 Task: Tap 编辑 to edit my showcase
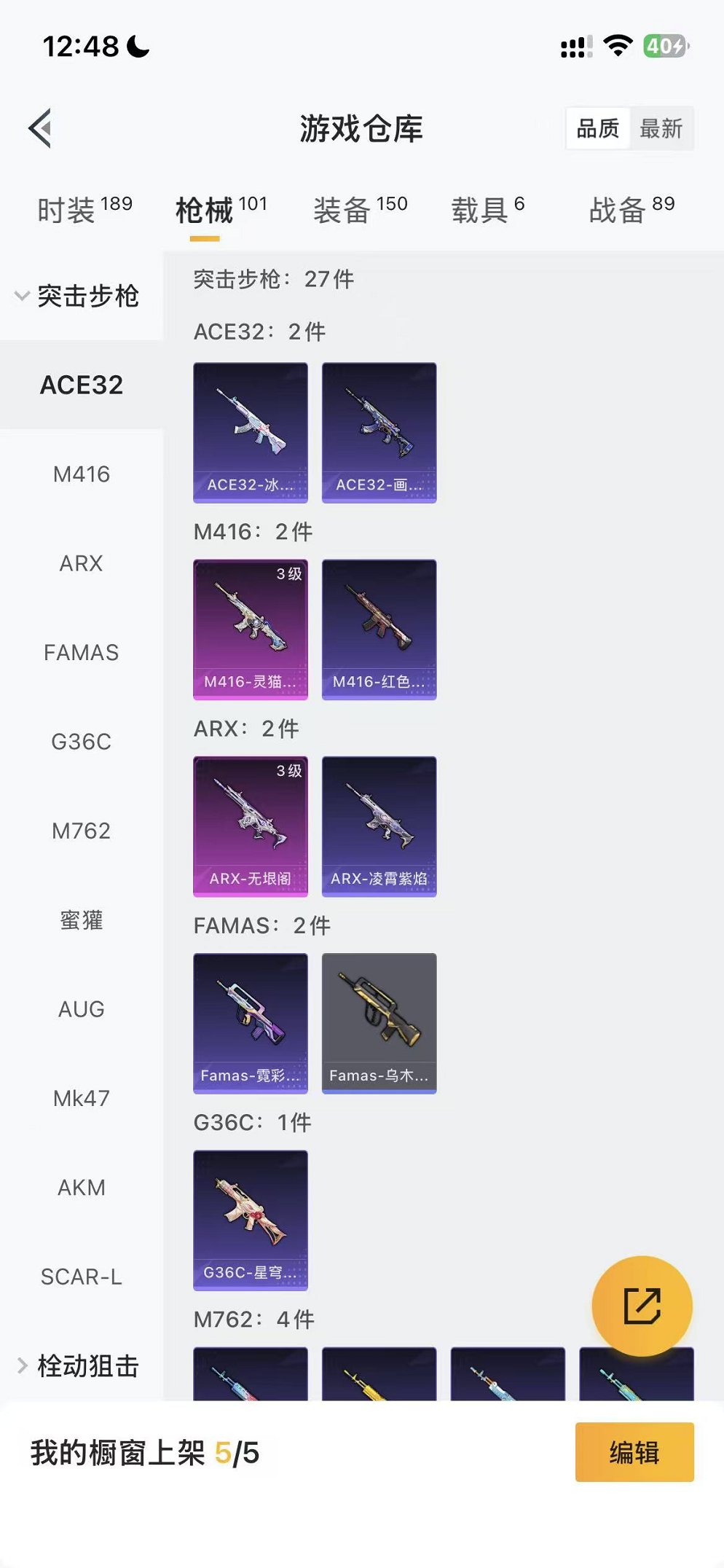click(634, 1452)
